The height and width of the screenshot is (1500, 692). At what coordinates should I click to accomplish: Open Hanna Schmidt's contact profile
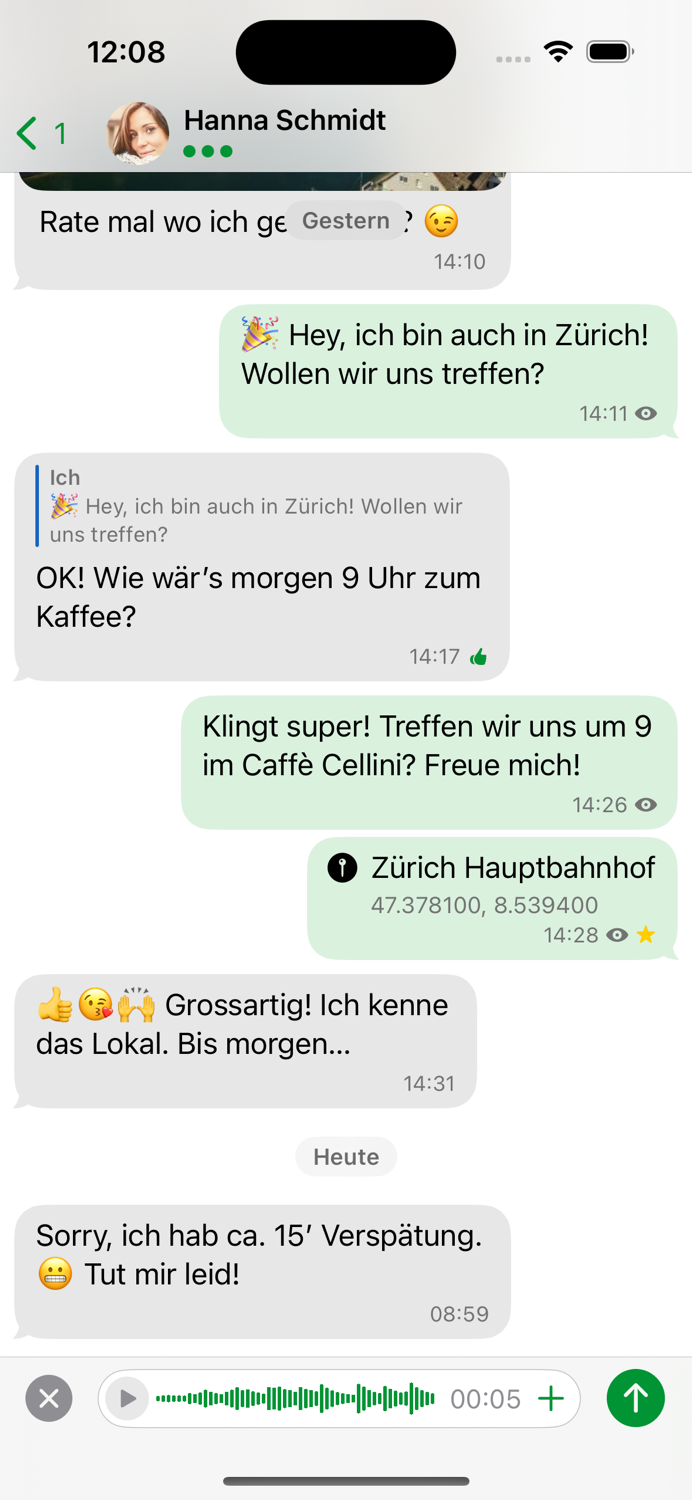(x=285, y=132)
